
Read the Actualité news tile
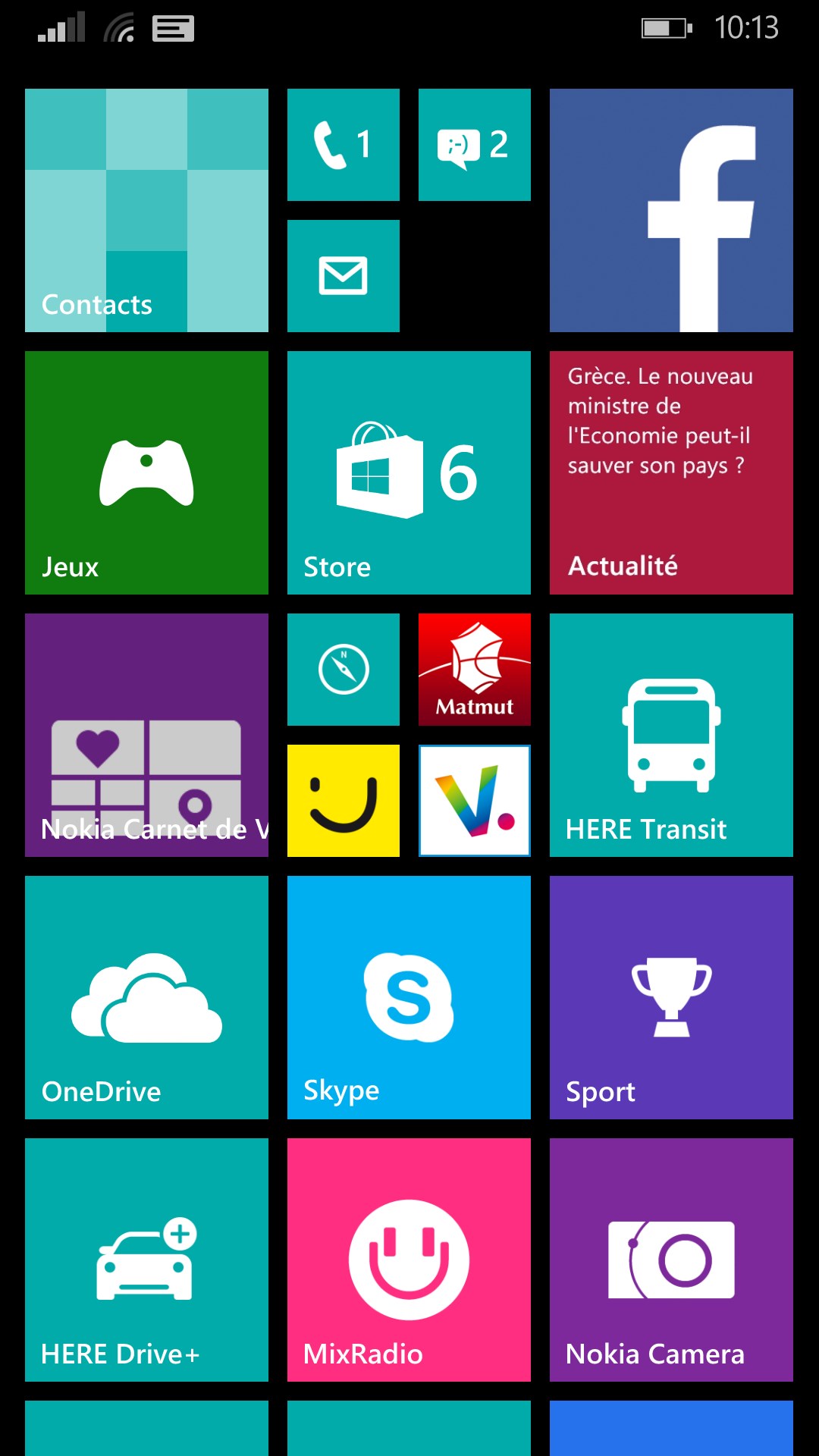[x=671, y=472]
